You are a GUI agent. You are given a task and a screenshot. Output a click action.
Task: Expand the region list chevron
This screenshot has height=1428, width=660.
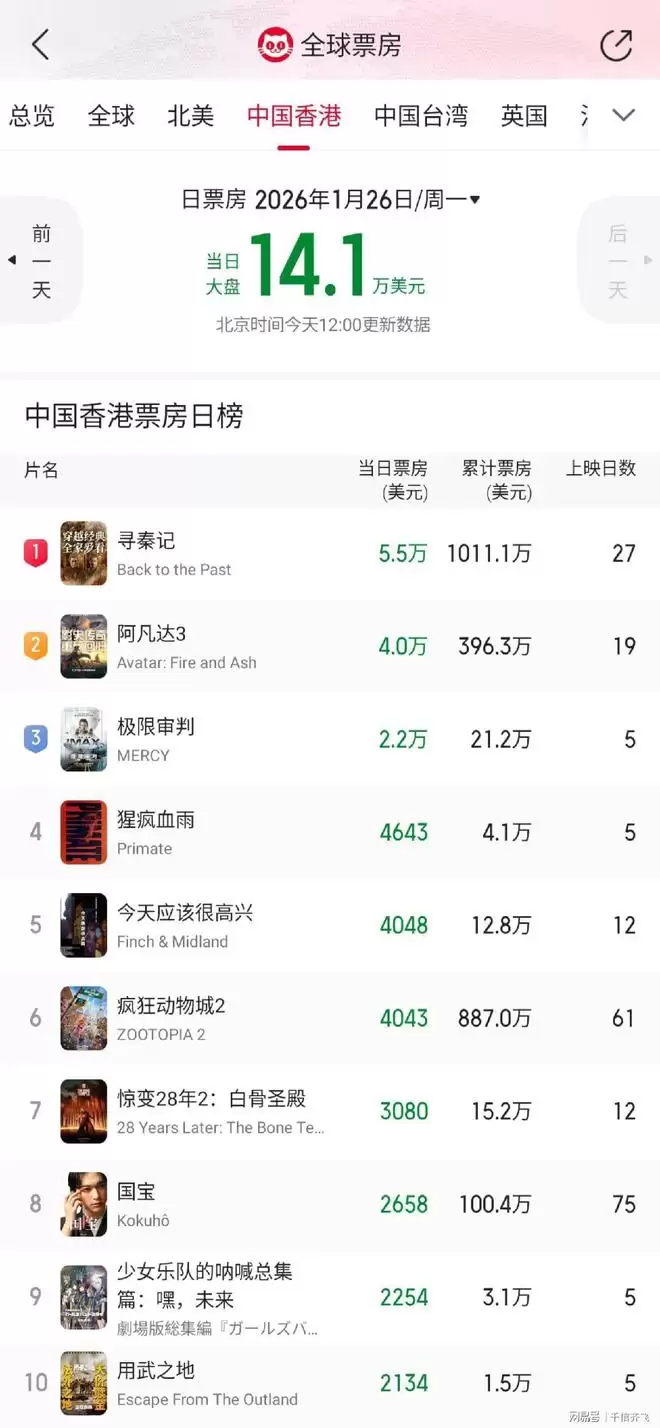(x=623, y=116)
